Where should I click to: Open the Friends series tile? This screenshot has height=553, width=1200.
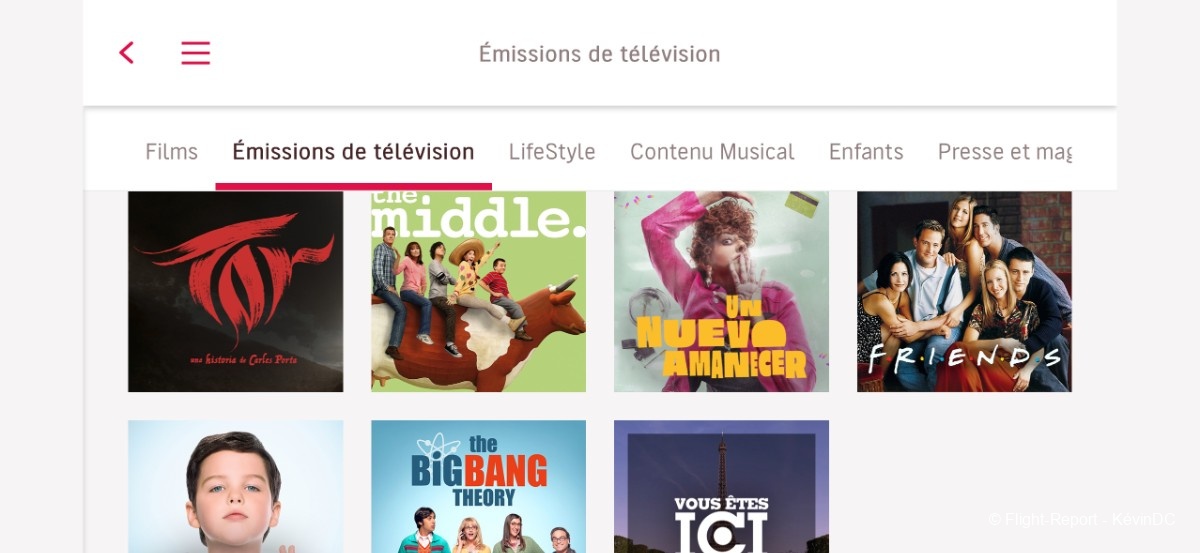(x=964, y=291)
